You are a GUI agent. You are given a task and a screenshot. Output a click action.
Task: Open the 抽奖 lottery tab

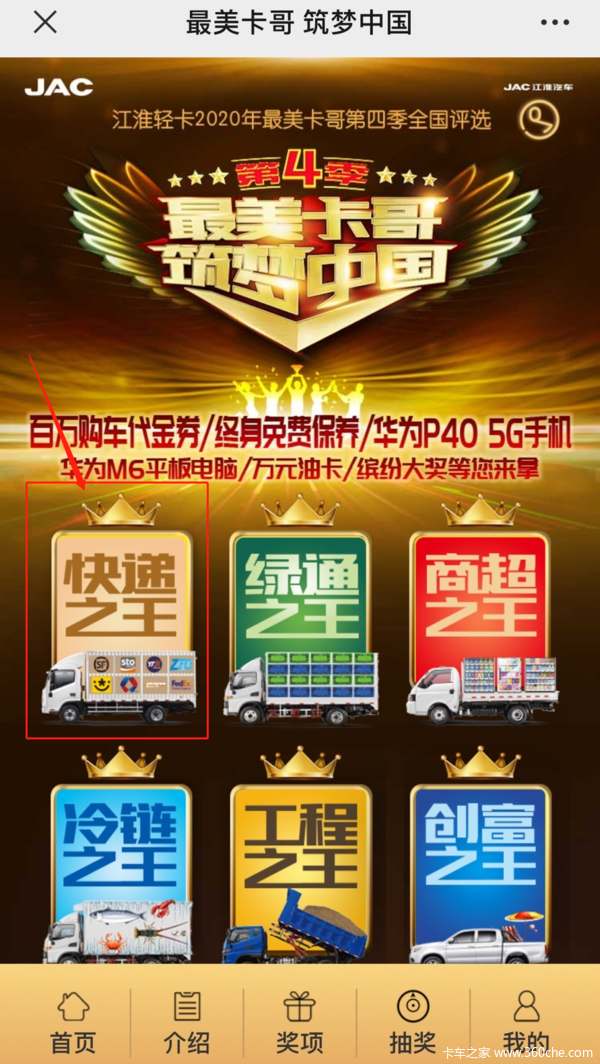click(412, 1020)
